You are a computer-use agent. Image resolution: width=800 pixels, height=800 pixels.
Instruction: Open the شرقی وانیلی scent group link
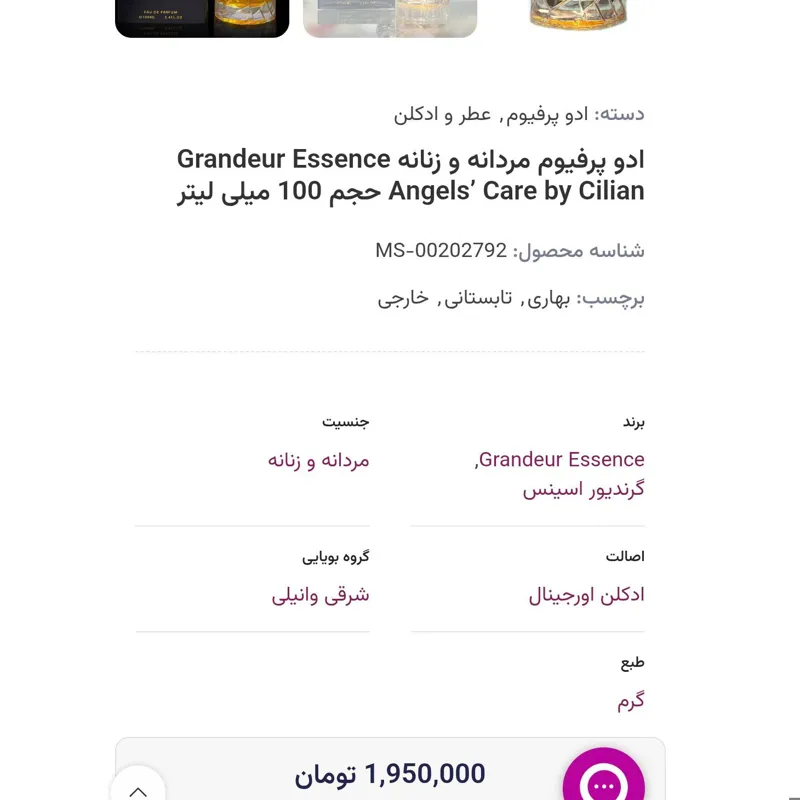321,595
